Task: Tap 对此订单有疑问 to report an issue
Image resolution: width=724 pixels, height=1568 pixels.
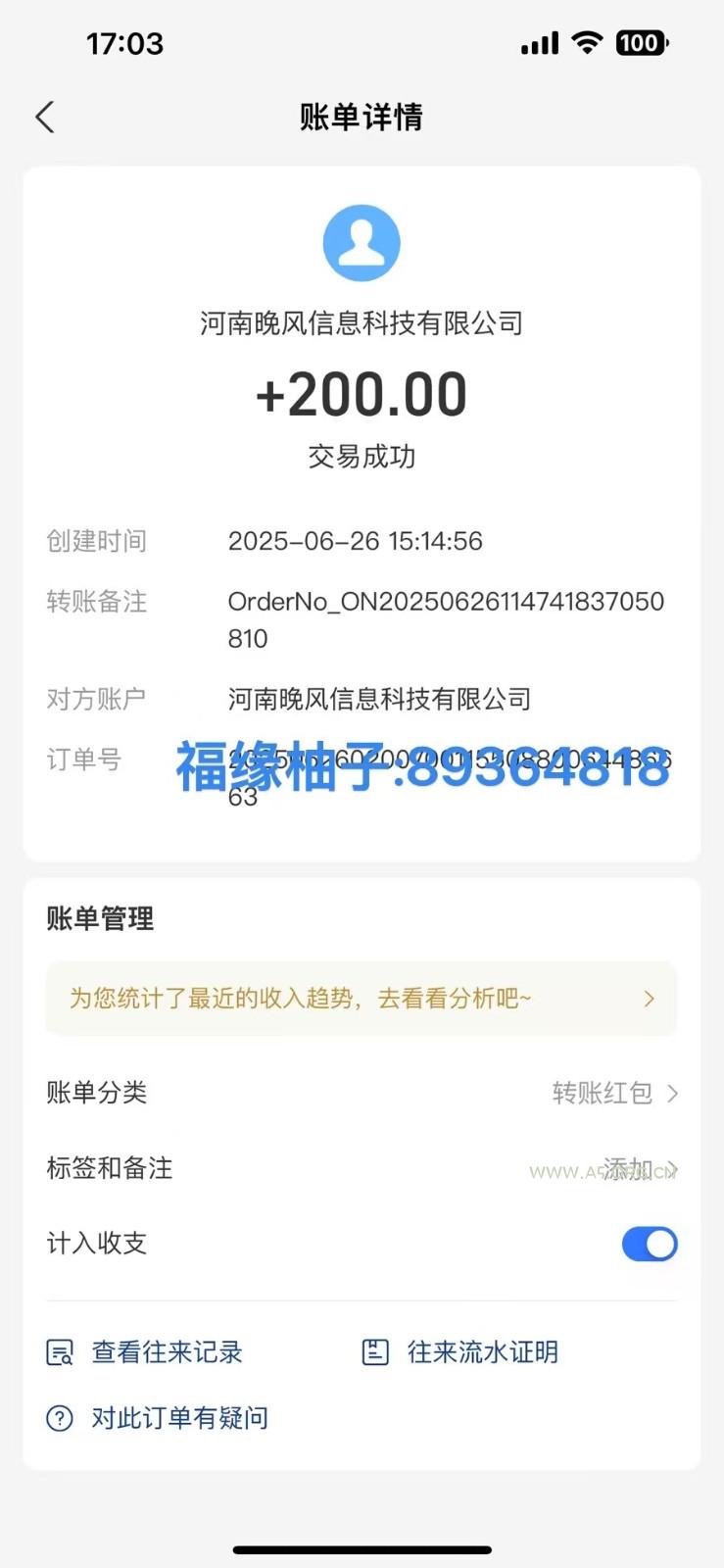Action: pyautogui.click(x=178, y=1417)
